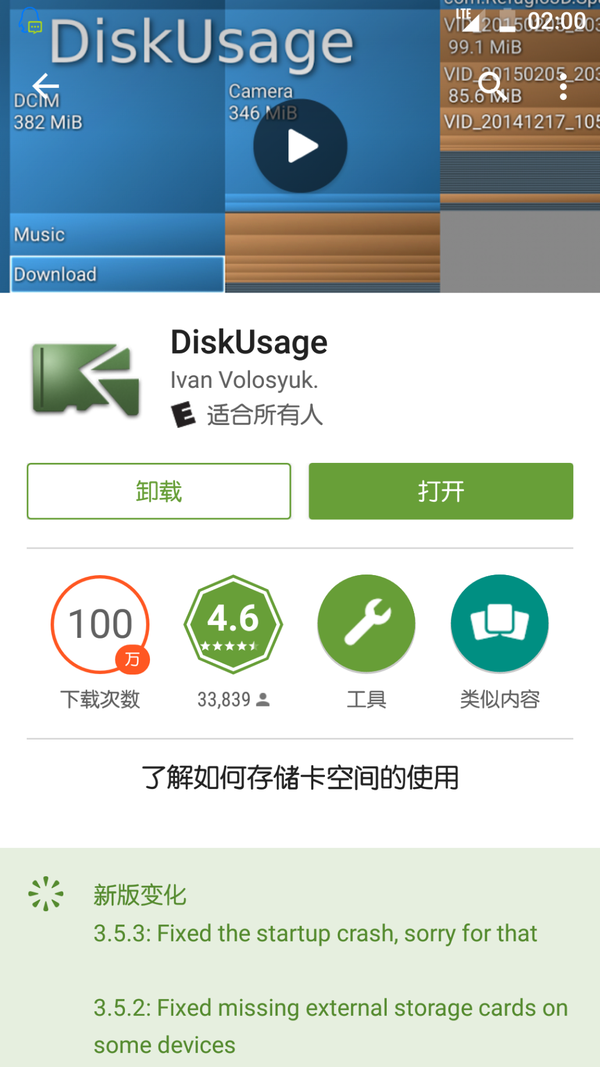Play the DiskUsage promo video
600x1067 pixels.
pos(300,146)
